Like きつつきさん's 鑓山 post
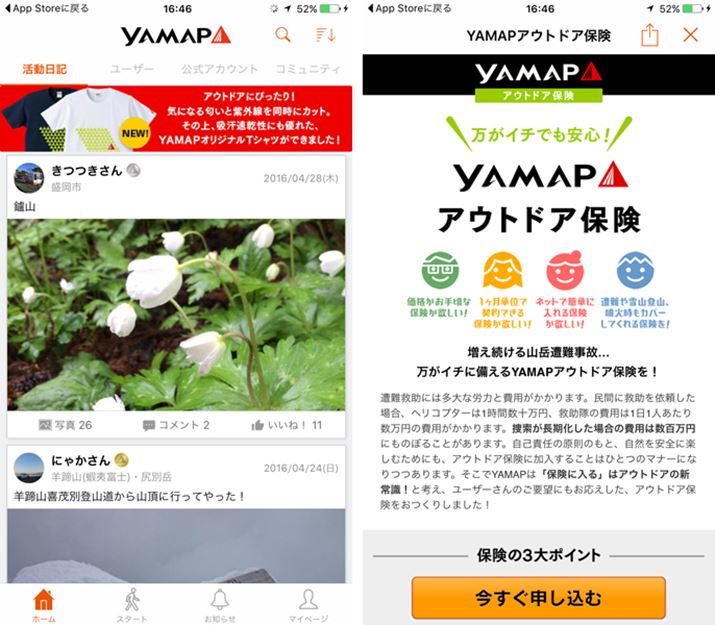Image resolution: width=715 pixels, height=625 pixels. [286, 425]
